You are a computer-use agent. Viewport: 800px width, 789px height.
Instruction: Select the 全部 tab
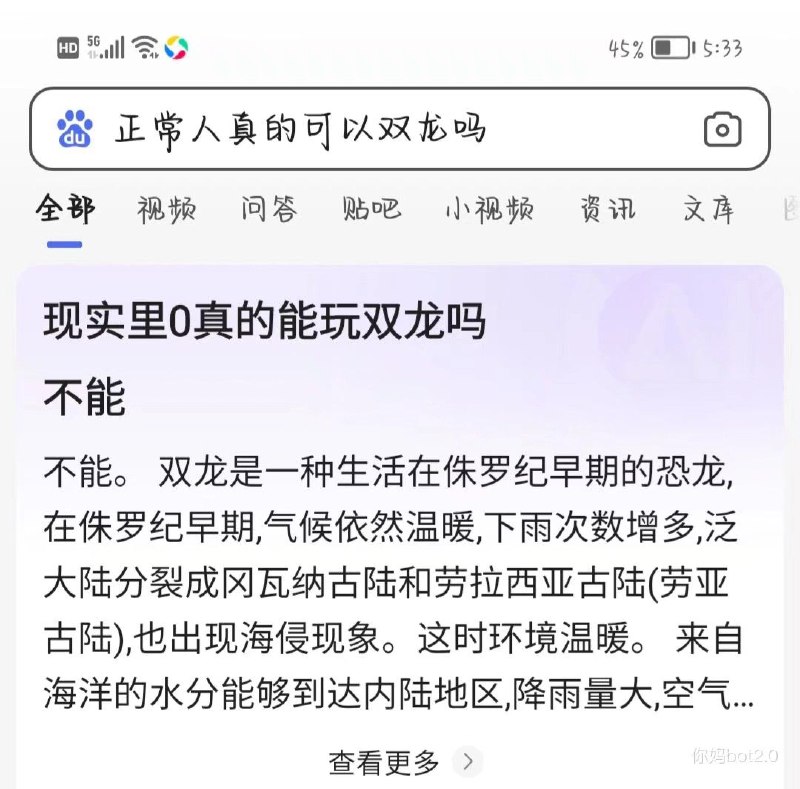coord(65,210)
